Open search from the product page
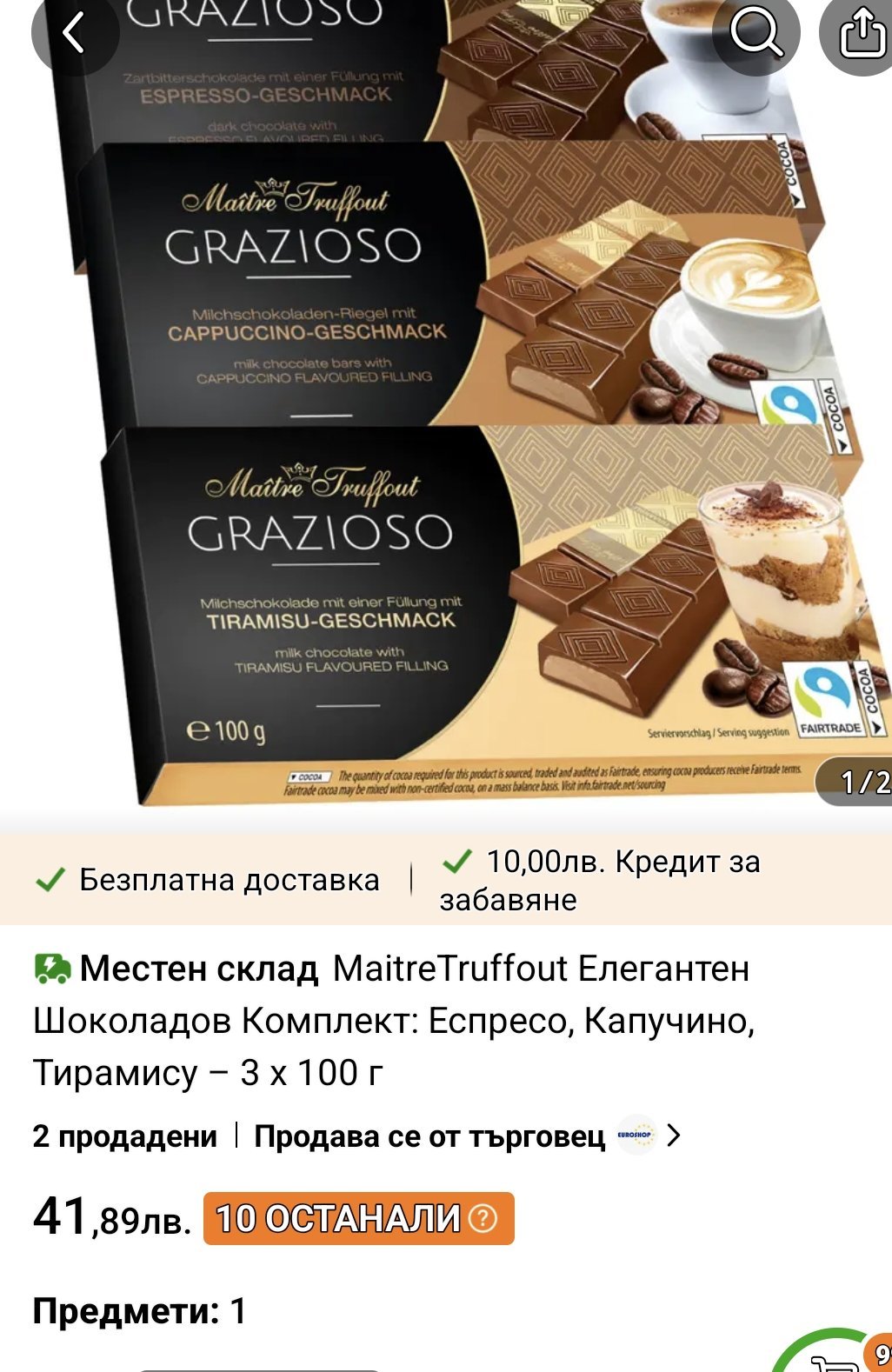The height and width of the screenshot is (1372, 892). (x=756, y=33)
